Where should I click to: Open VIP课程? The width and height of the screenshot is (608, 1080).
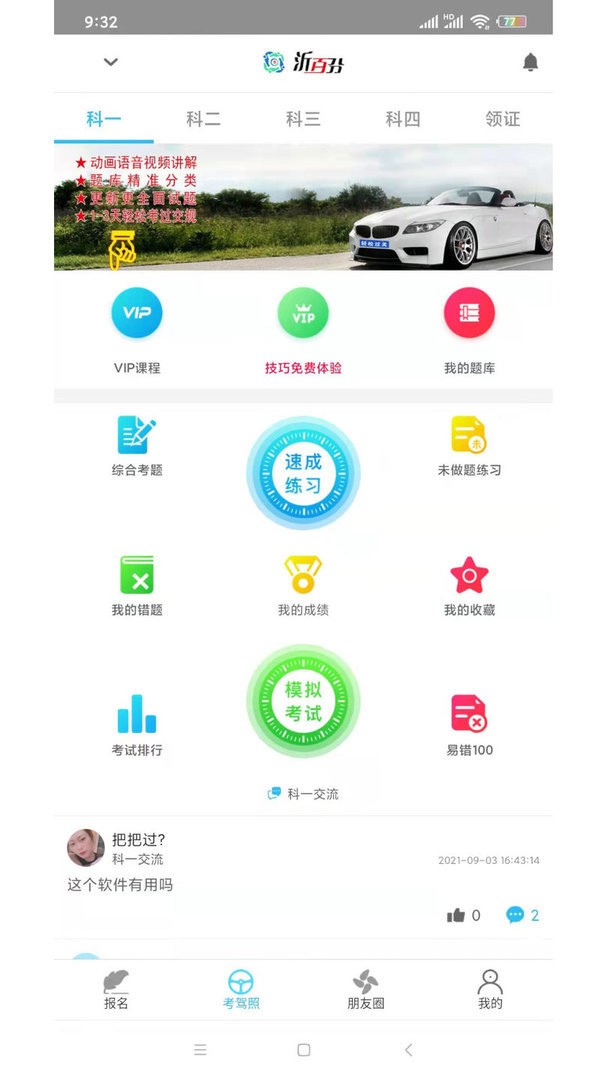click(x=137, y=314)
